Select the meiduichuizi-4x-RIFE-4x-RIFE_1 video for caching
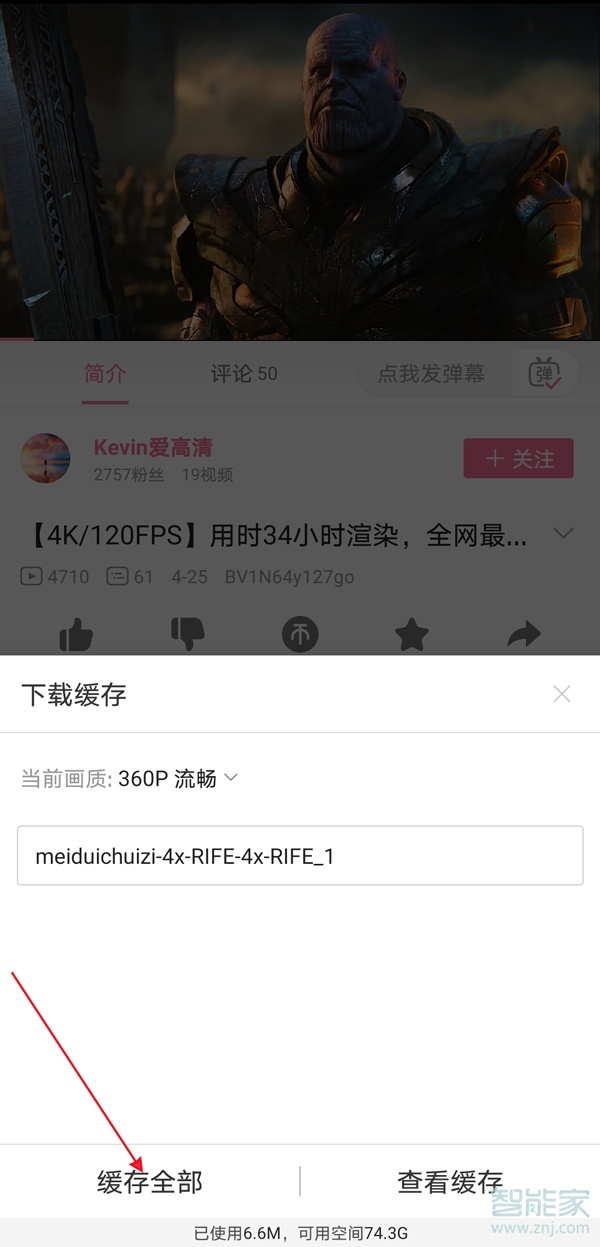This screenshot has width=600, height=1247. (300, 855)
